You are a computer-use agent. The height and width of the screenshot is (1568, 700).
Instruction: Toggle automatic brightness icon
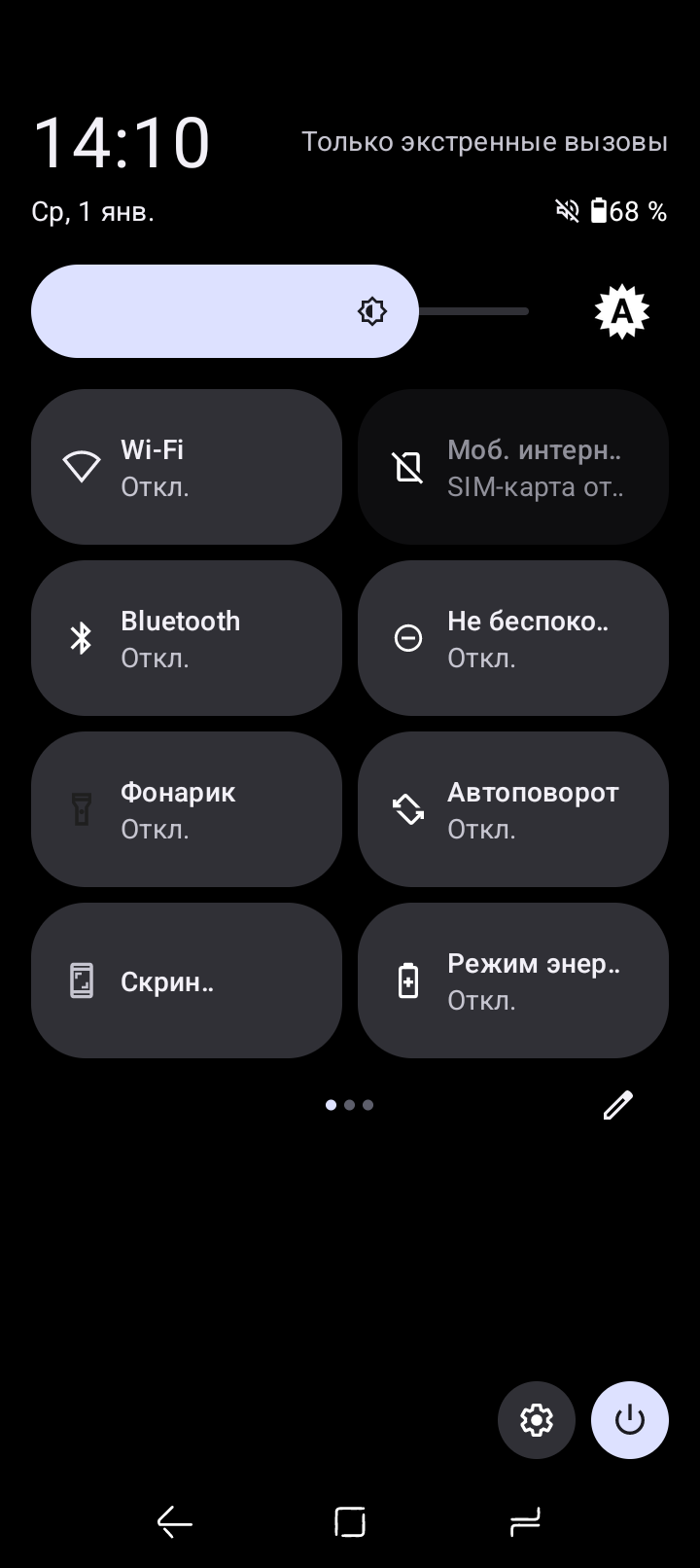621,311
